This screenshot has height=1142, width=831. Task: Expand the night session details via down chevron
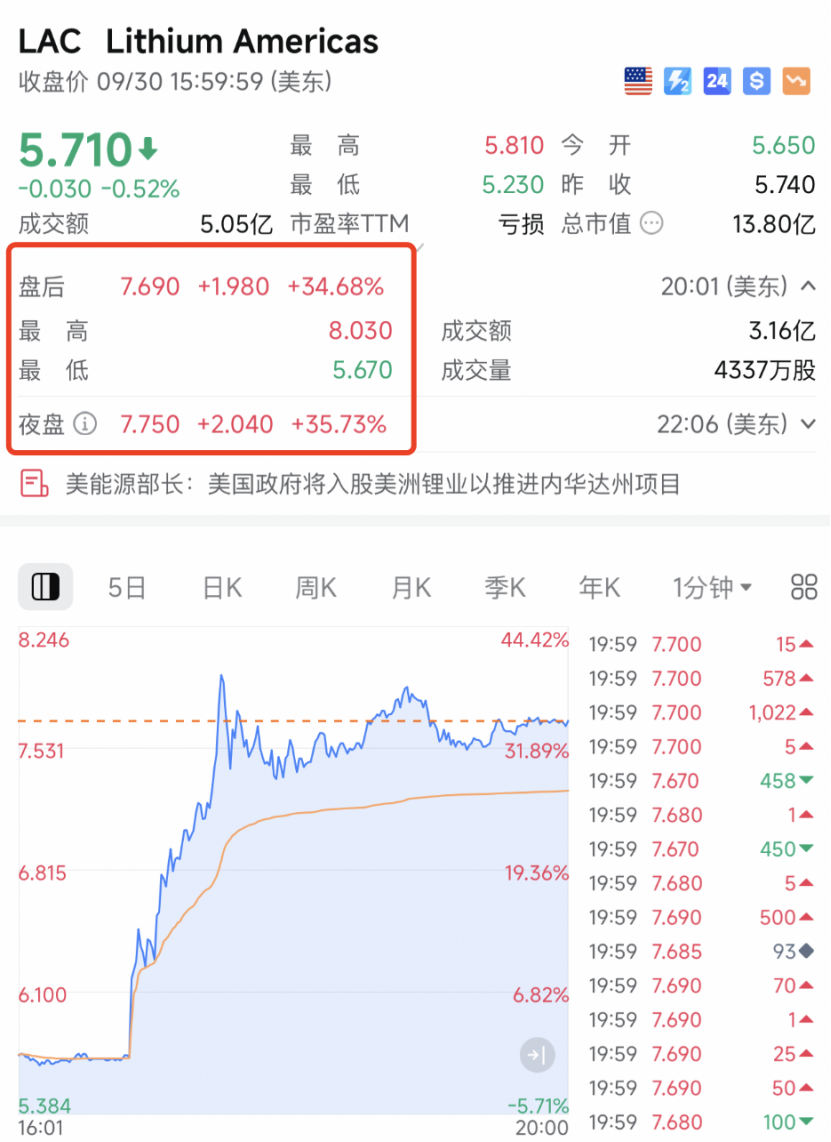click(x=810, y=424)
